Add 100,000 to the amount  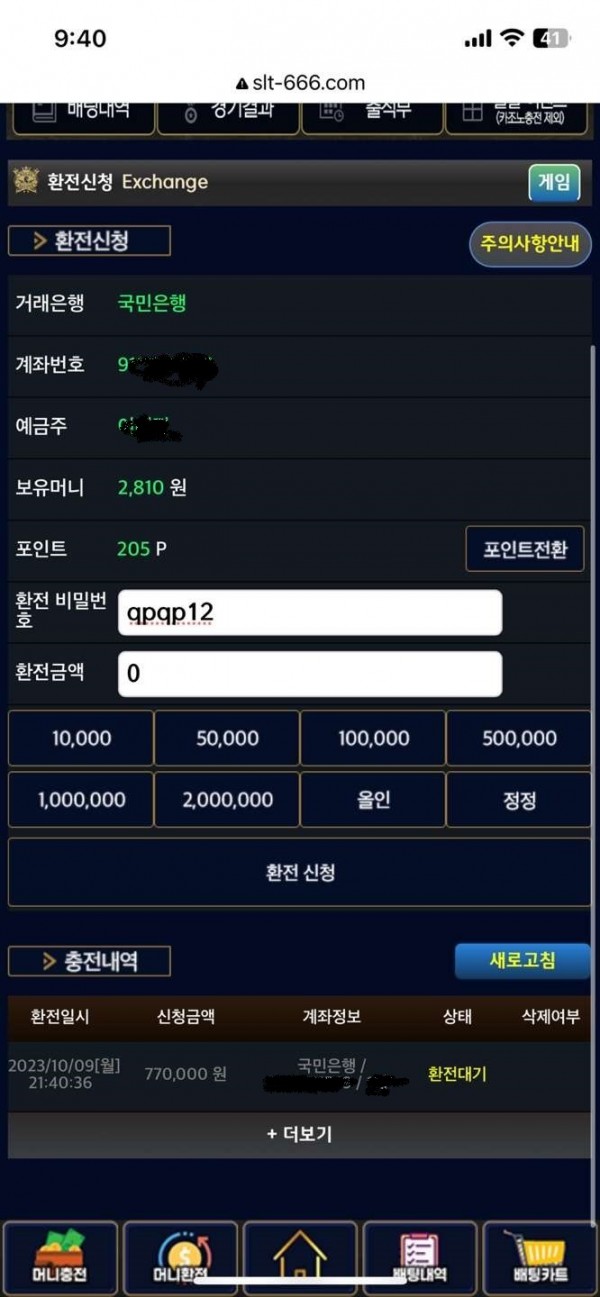pyautogui.click(x=373, y=738)
